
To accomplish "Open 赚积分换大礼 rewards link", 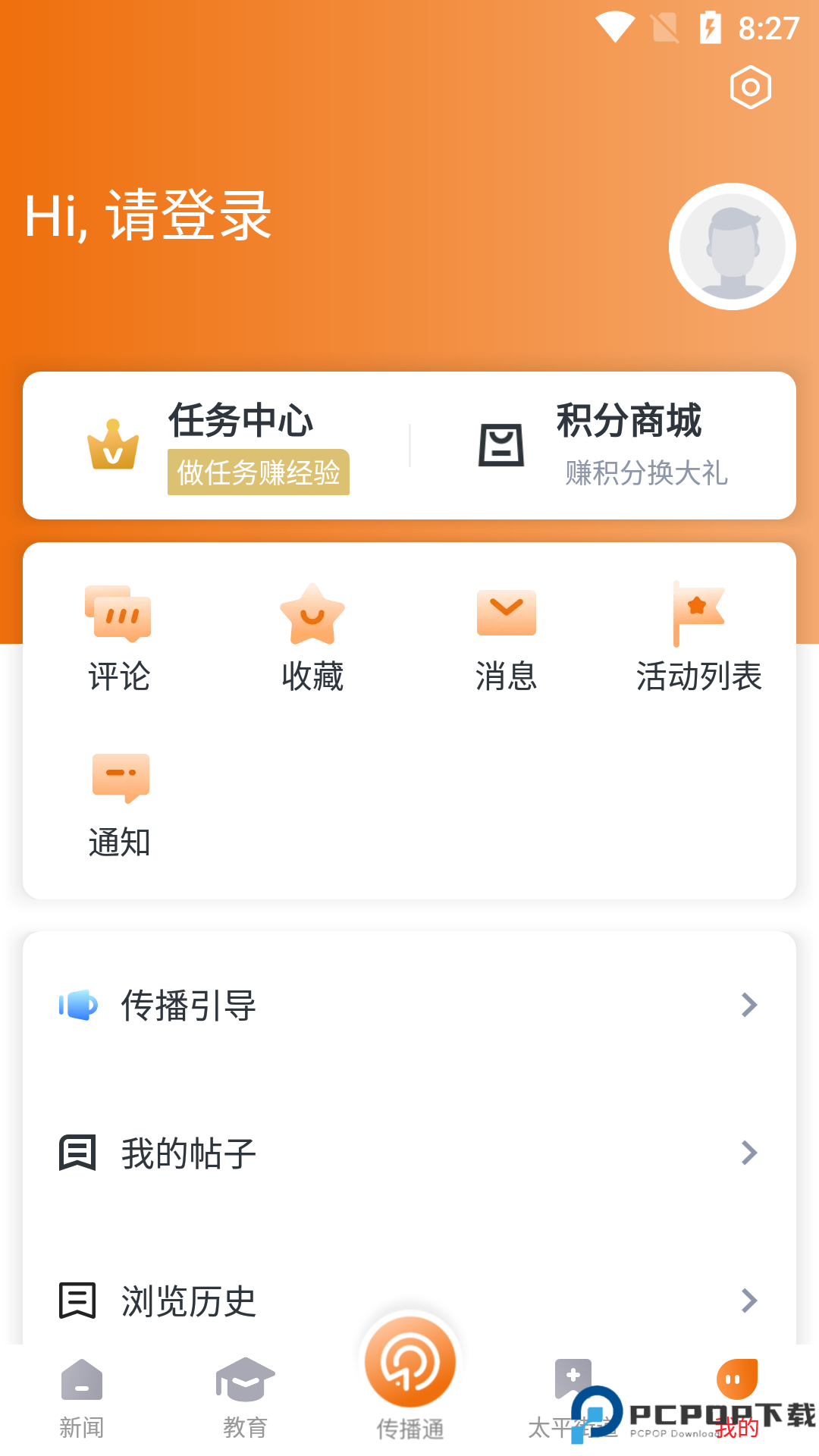I will 646,475.
